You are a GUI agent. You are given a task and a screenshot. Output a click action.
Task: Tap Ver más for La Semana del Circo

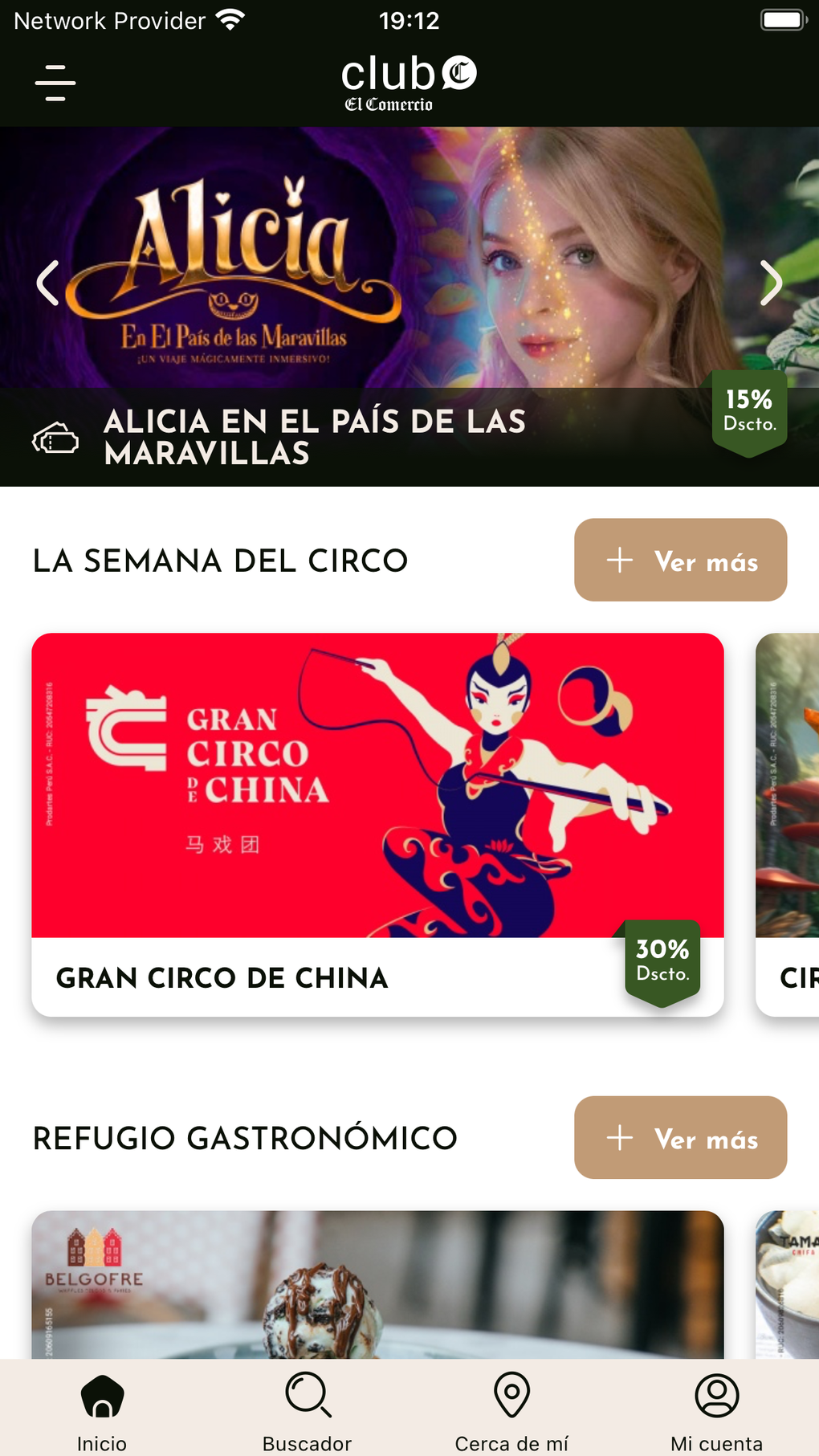tap(680, 560)
